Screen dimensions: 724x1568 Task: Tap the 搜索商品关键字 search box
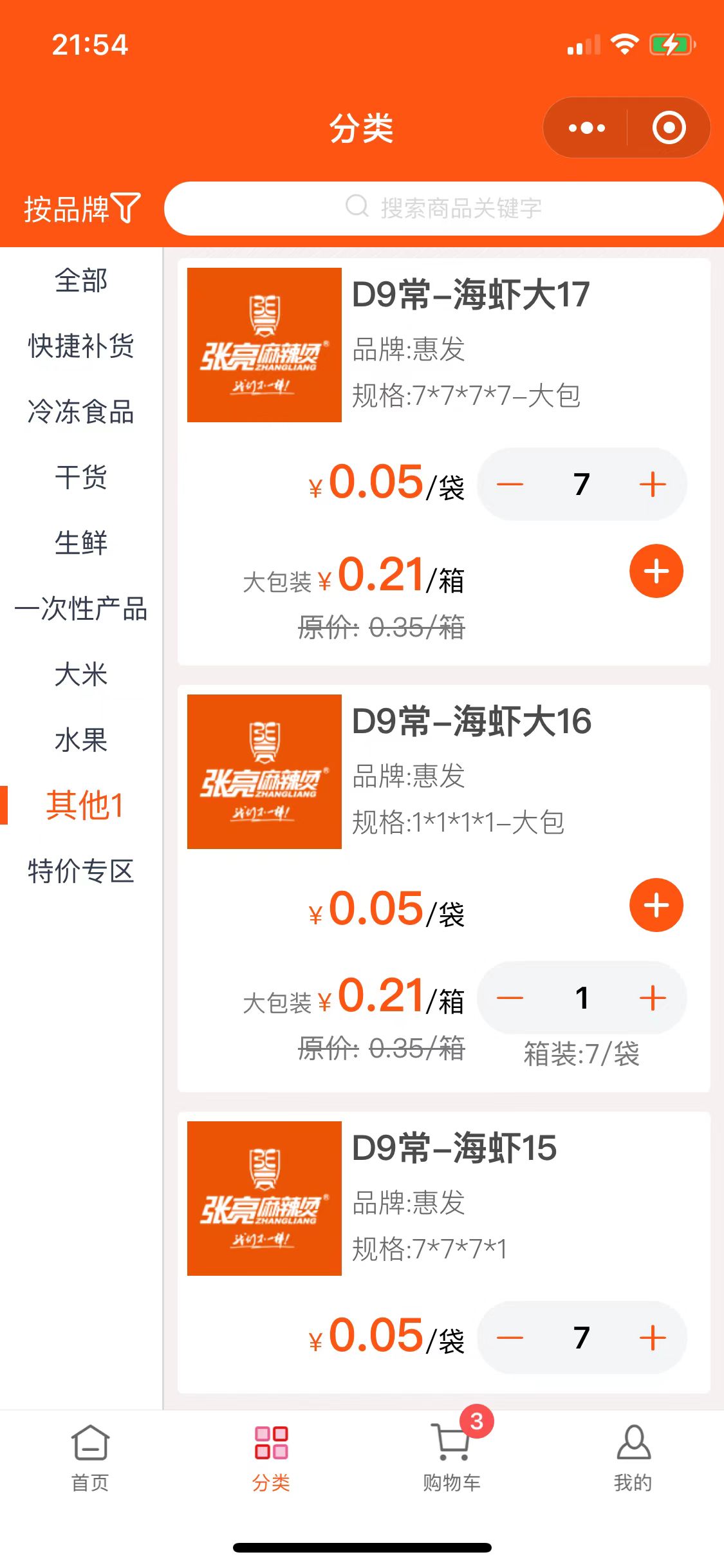[444, 208]
